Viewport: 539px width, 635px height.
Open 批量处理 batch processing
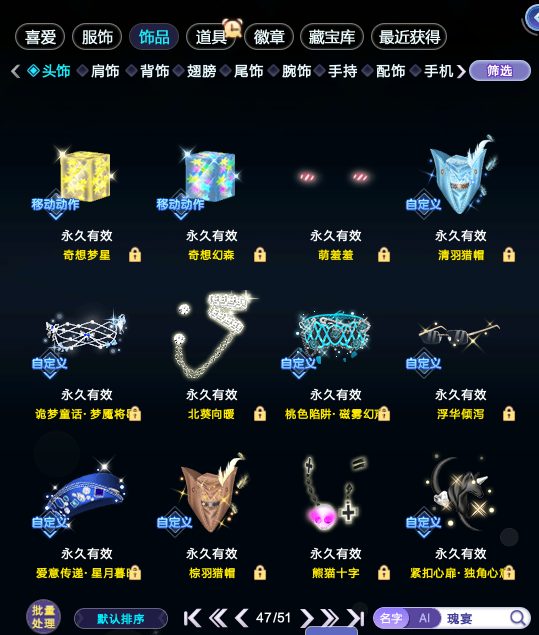(x=43, y=617)
